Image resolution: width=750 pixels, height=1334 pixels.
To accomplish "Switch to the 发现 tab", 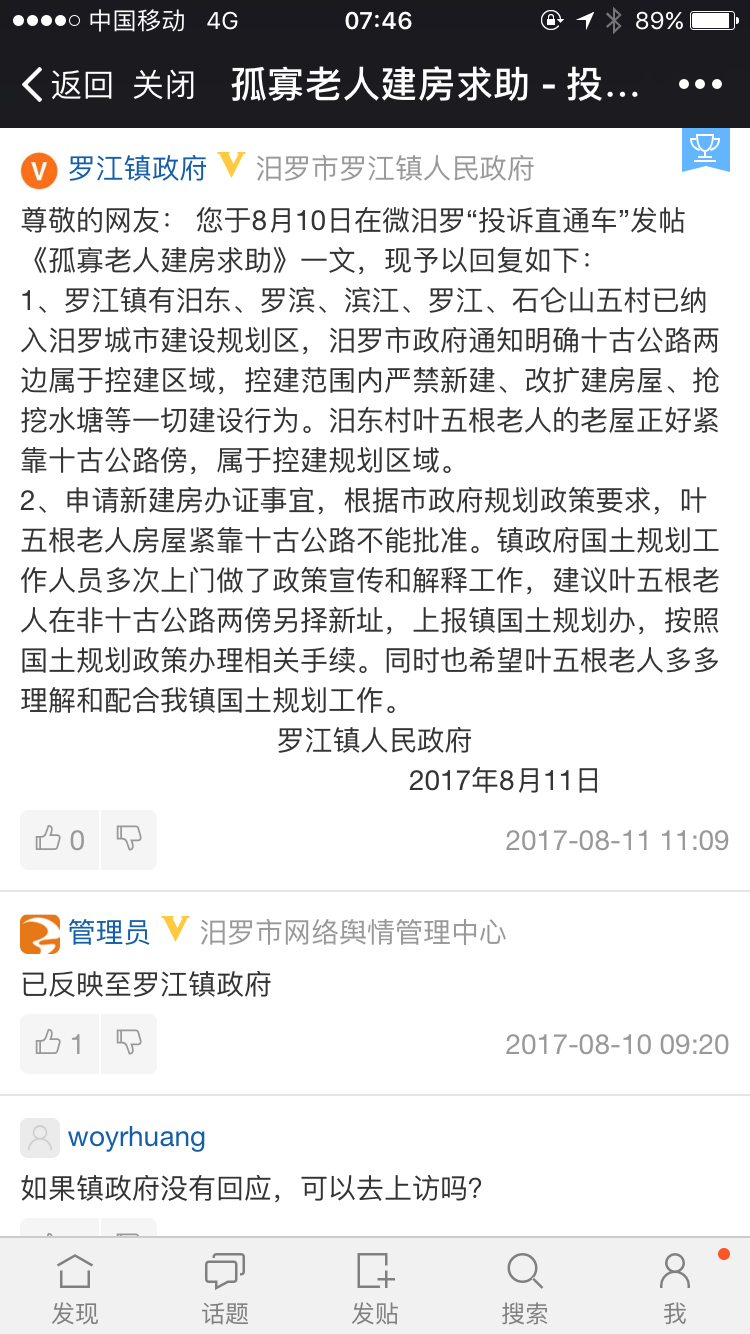I will click(x=75, y=1288).
